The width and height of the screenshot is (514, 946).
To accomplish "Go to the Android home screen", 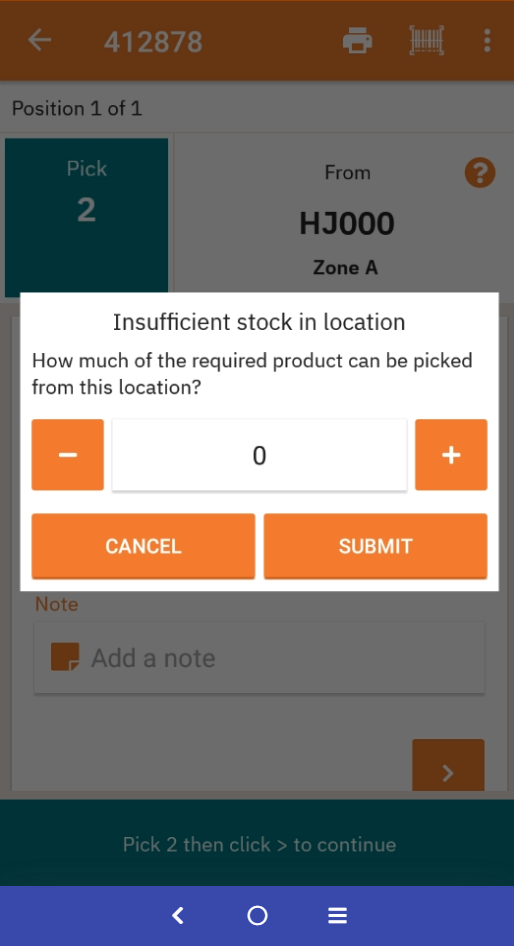I will [257, 916].
